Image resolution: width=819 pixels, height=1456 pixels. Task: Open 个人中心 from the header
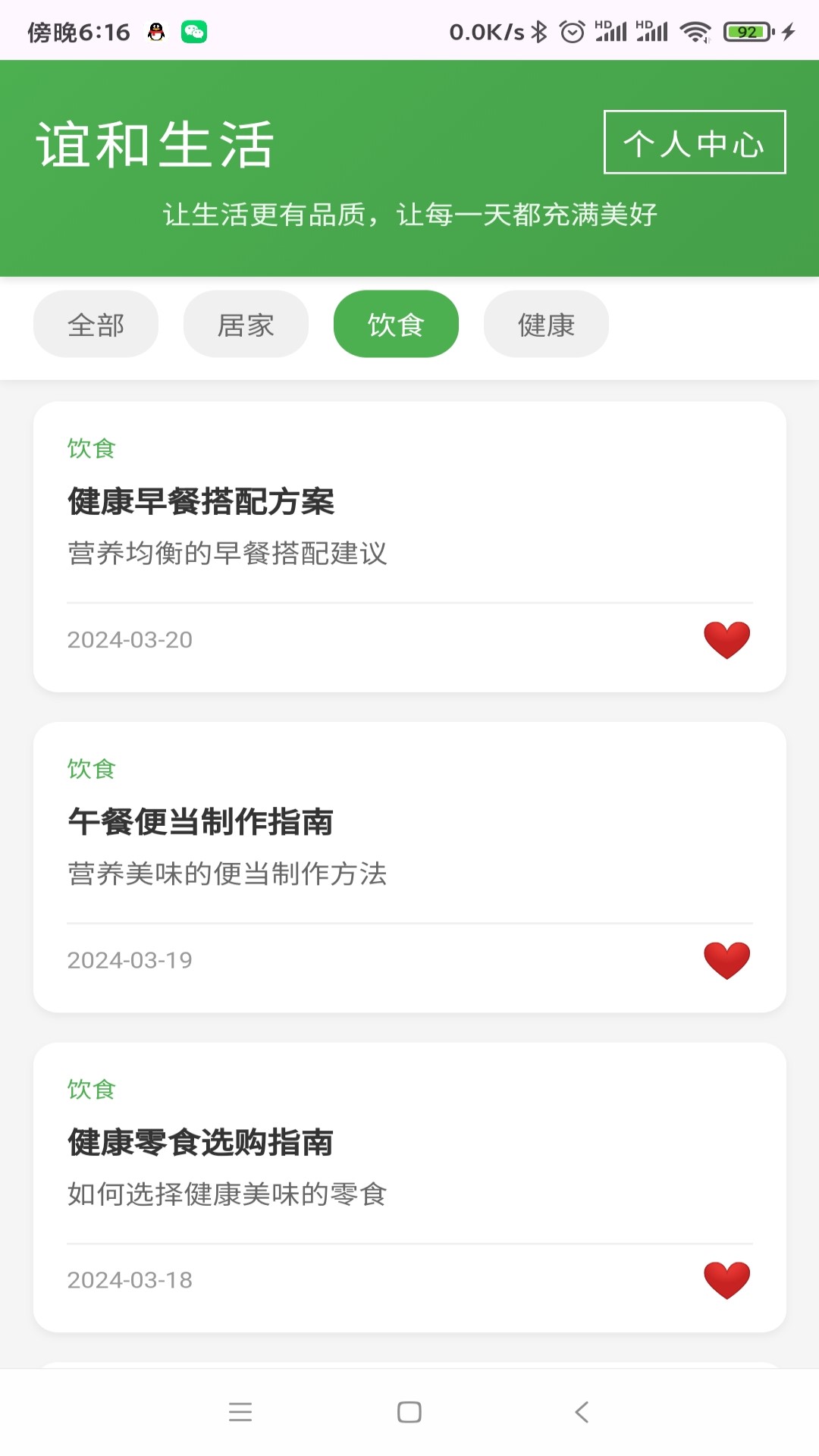(694, 144)
